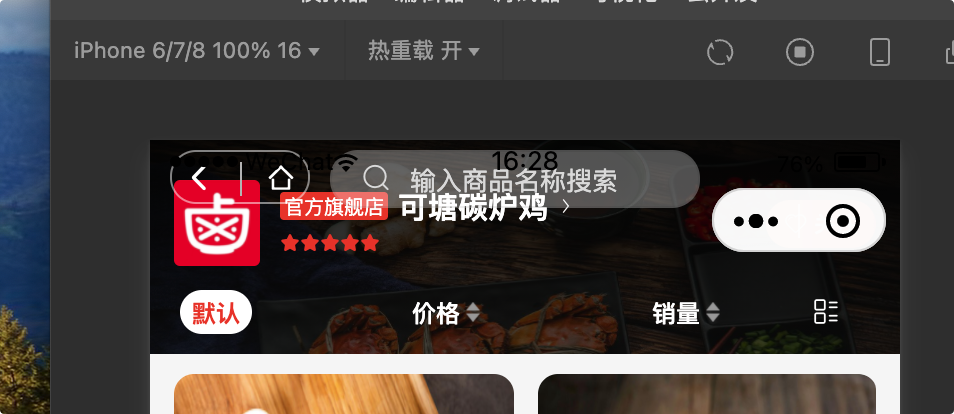The width and height of the screenshot is (954, 414).
Task: Open the mini program three-dot menu
Action: pyautogui.click(x=756, y=221)
